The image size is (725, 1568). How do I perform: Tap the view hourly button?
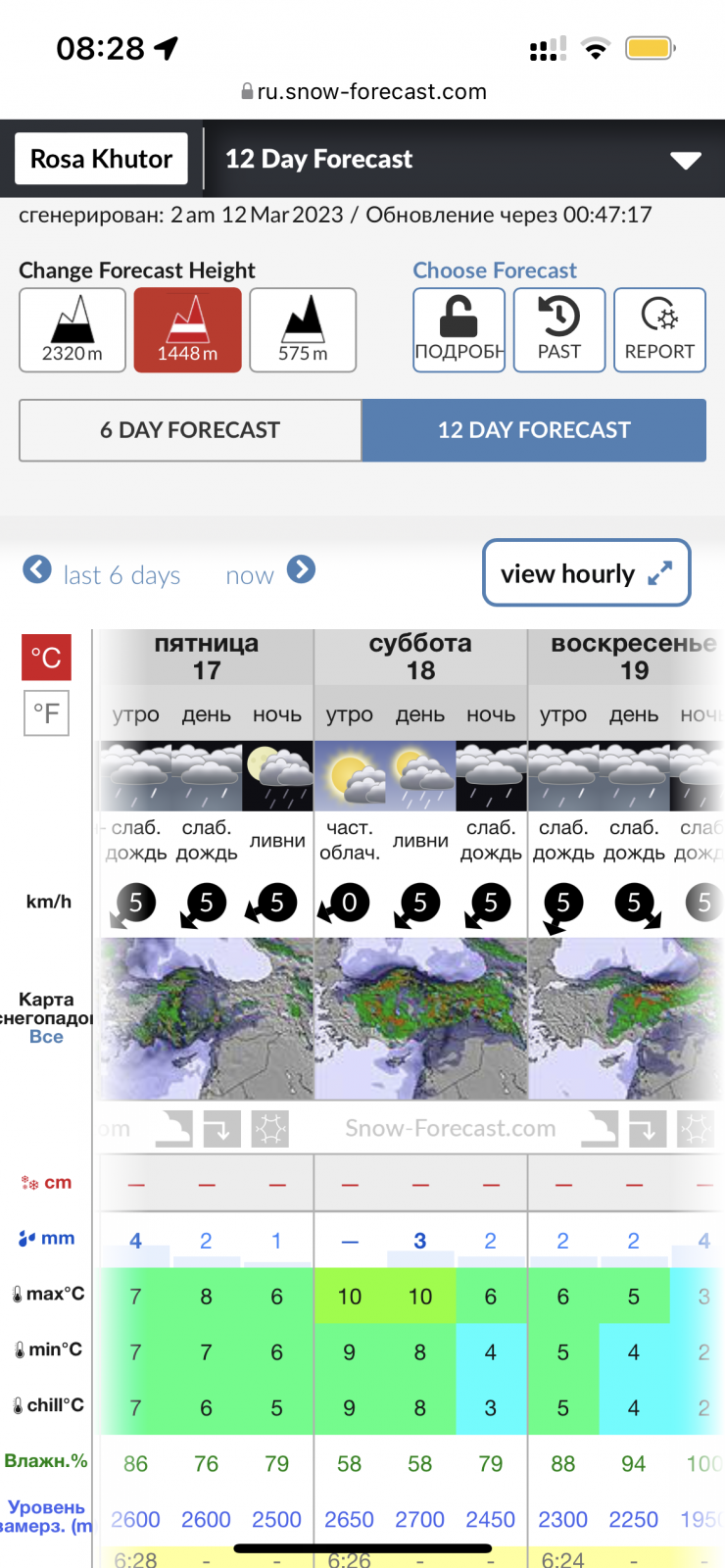point(587,573)
